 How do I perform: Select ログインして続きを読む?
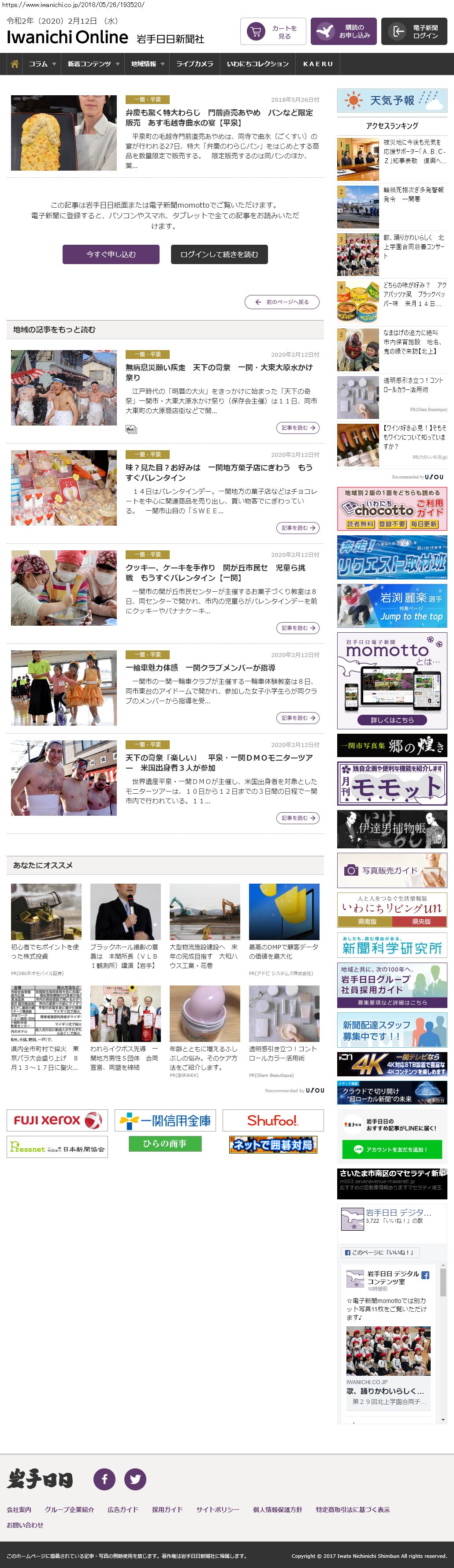click(x=219, y=254)
